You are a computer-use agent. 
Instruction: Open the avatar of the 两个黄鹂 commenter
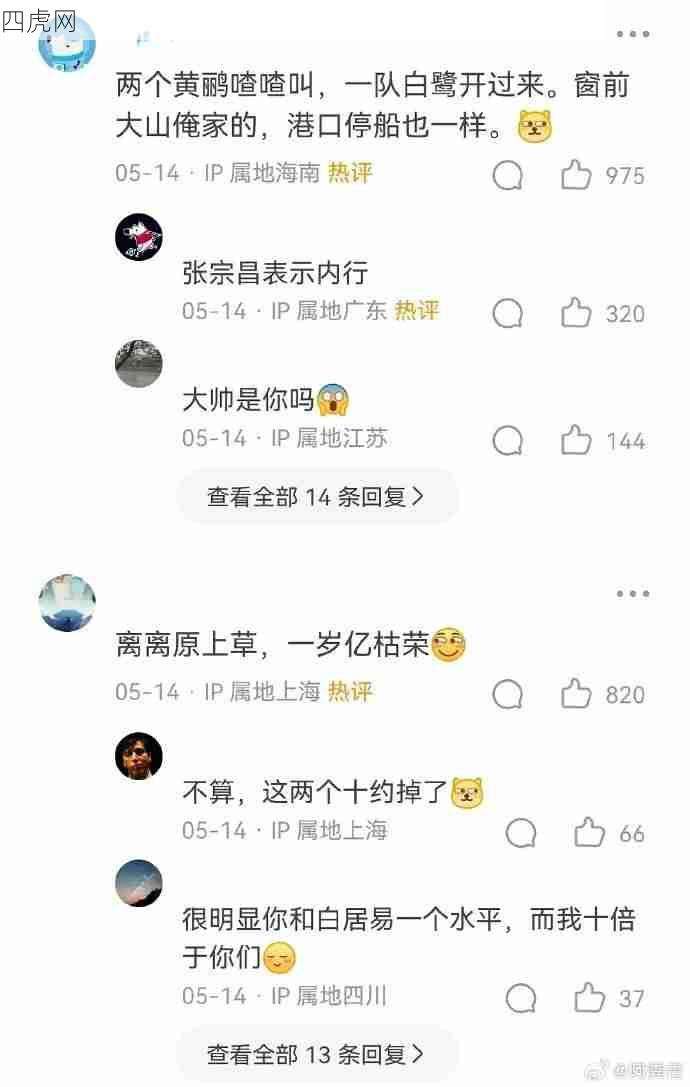click(67, 44)
